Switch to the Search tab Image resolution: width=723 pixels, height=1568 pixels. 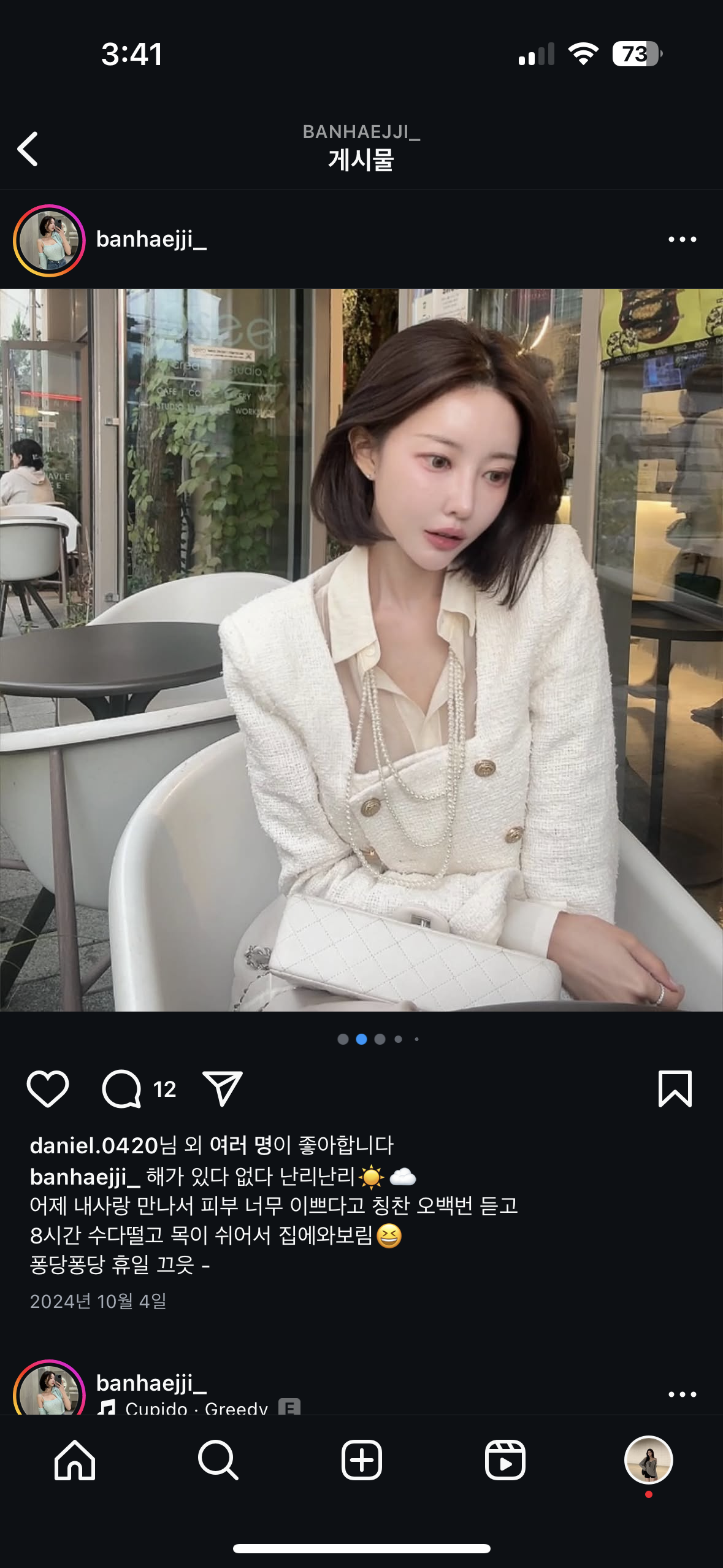click(x=218, y=1460)
